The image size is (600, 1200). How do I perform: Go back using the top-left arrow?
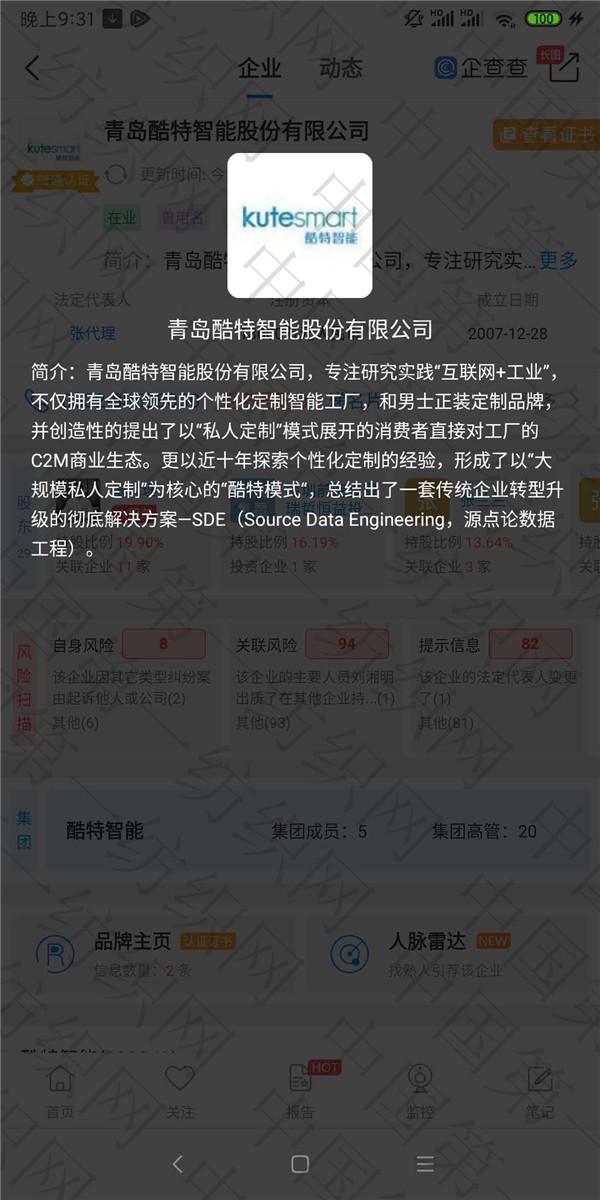32,68
